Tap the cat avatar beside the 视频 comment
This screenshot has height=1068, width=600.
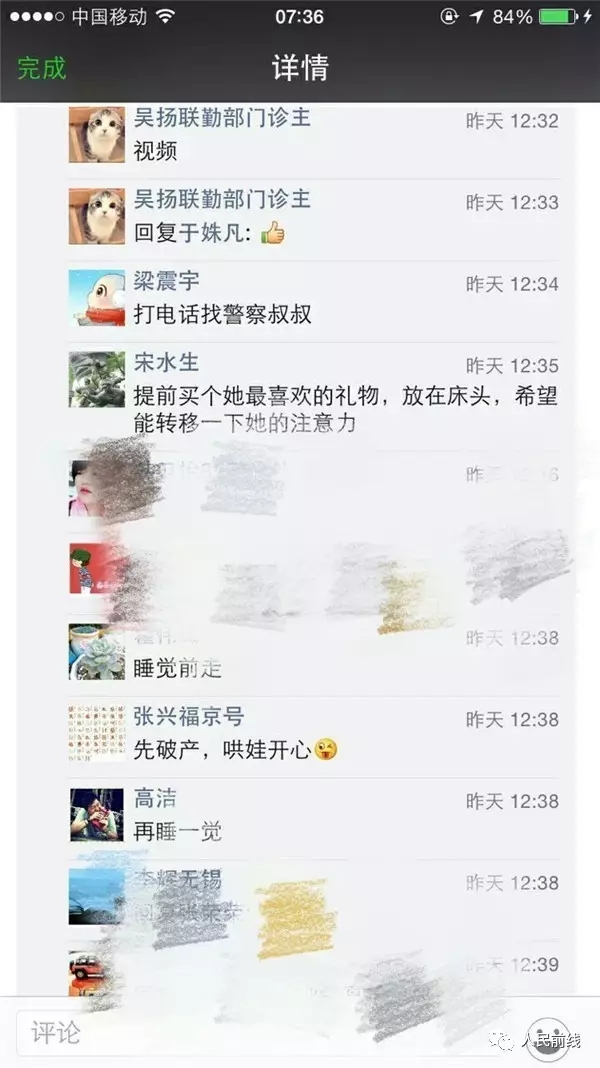click(x=97, y=134)
